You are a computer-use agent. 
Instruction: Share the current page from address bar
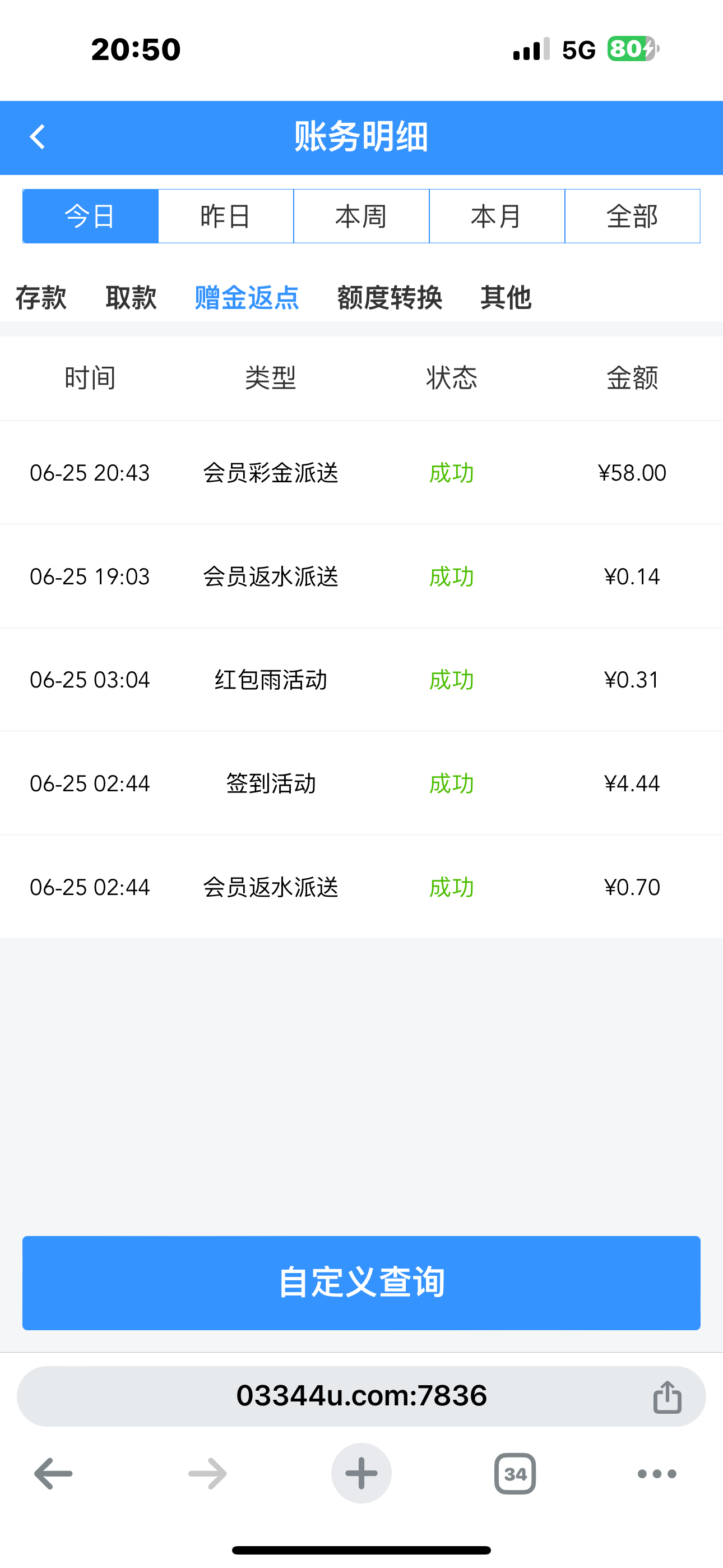click(x=668, y=1396)
